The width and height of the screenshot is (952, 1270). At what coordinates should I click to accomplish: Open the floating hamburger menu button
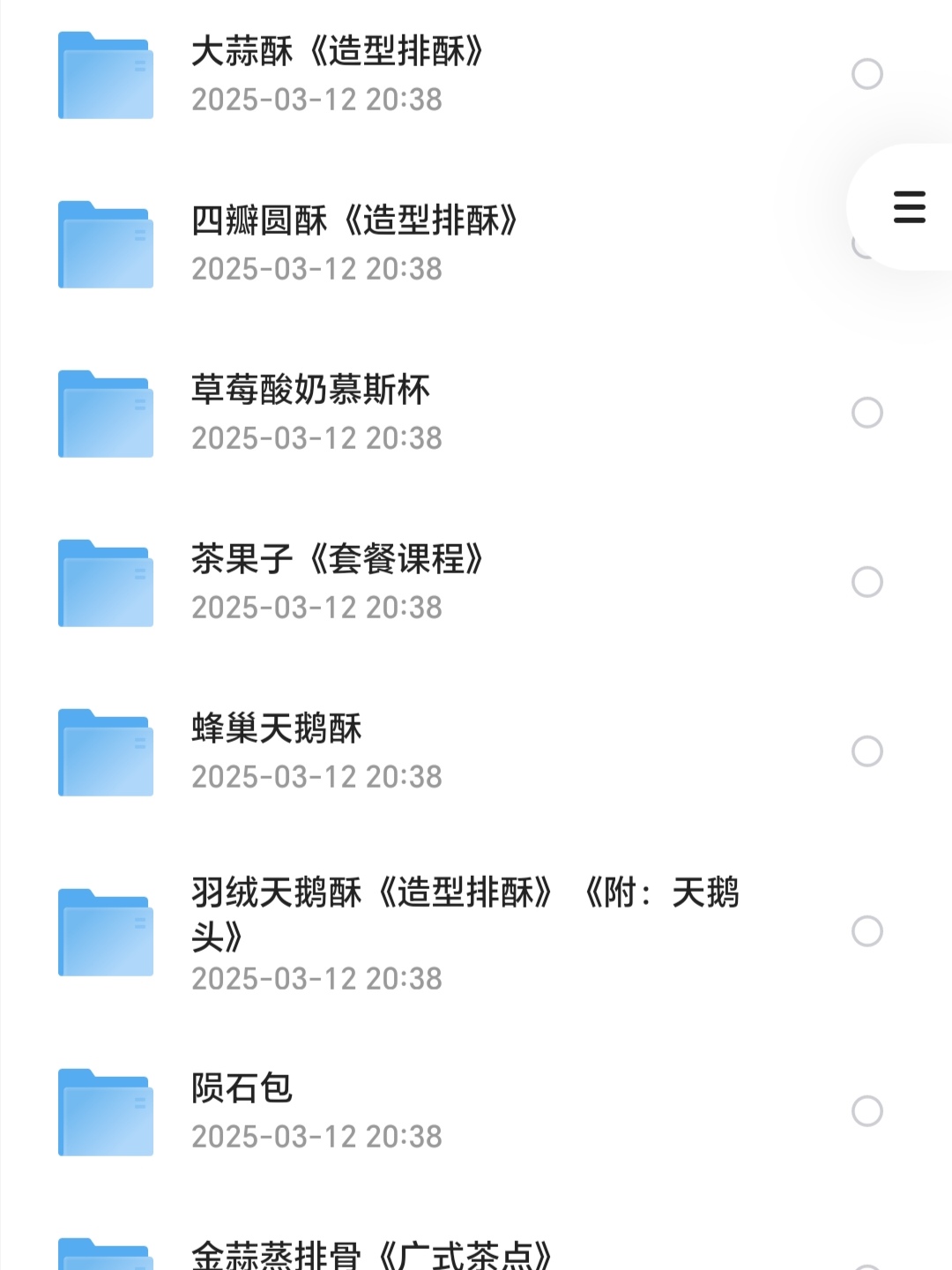(909, 207)
